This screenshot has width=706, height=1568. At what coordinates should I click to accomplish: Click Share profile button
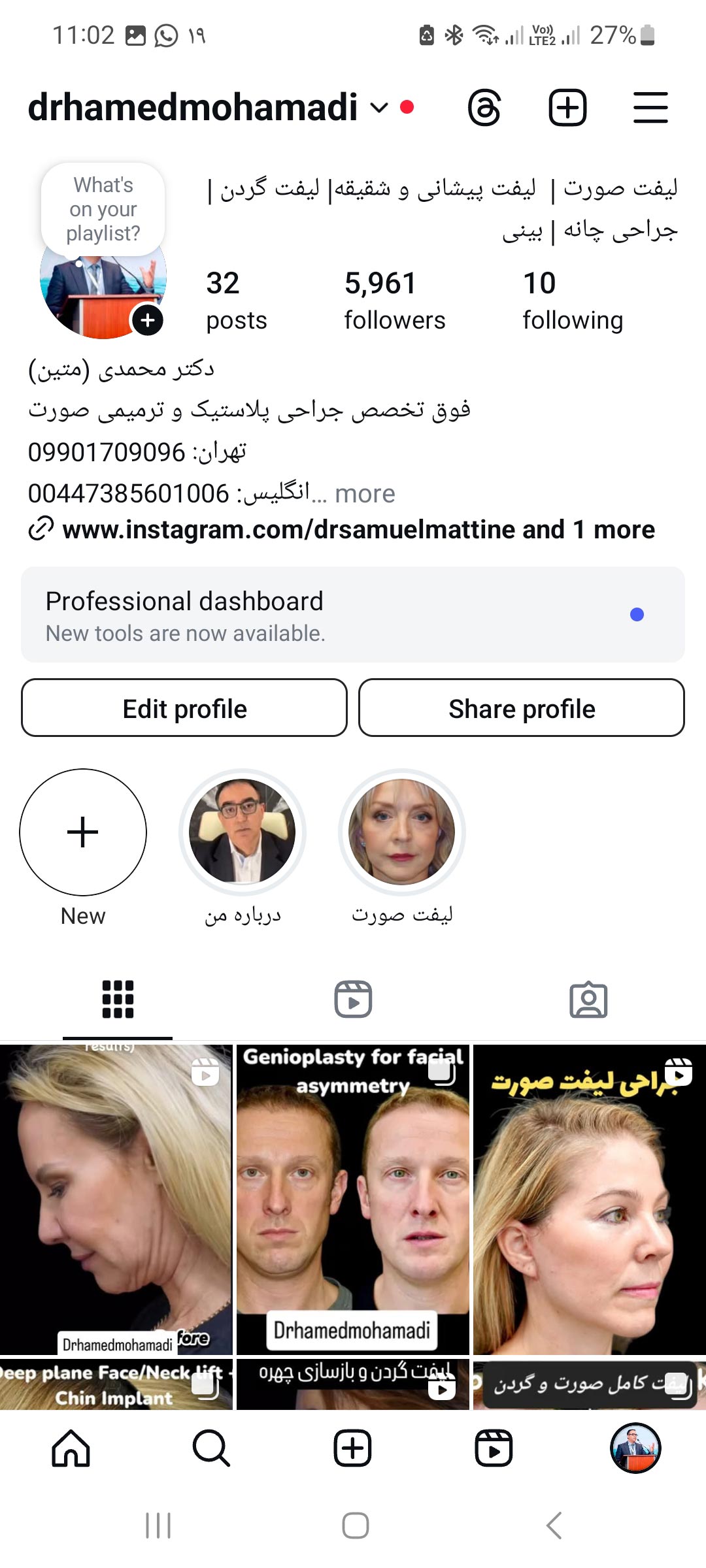tap(520, 708)
